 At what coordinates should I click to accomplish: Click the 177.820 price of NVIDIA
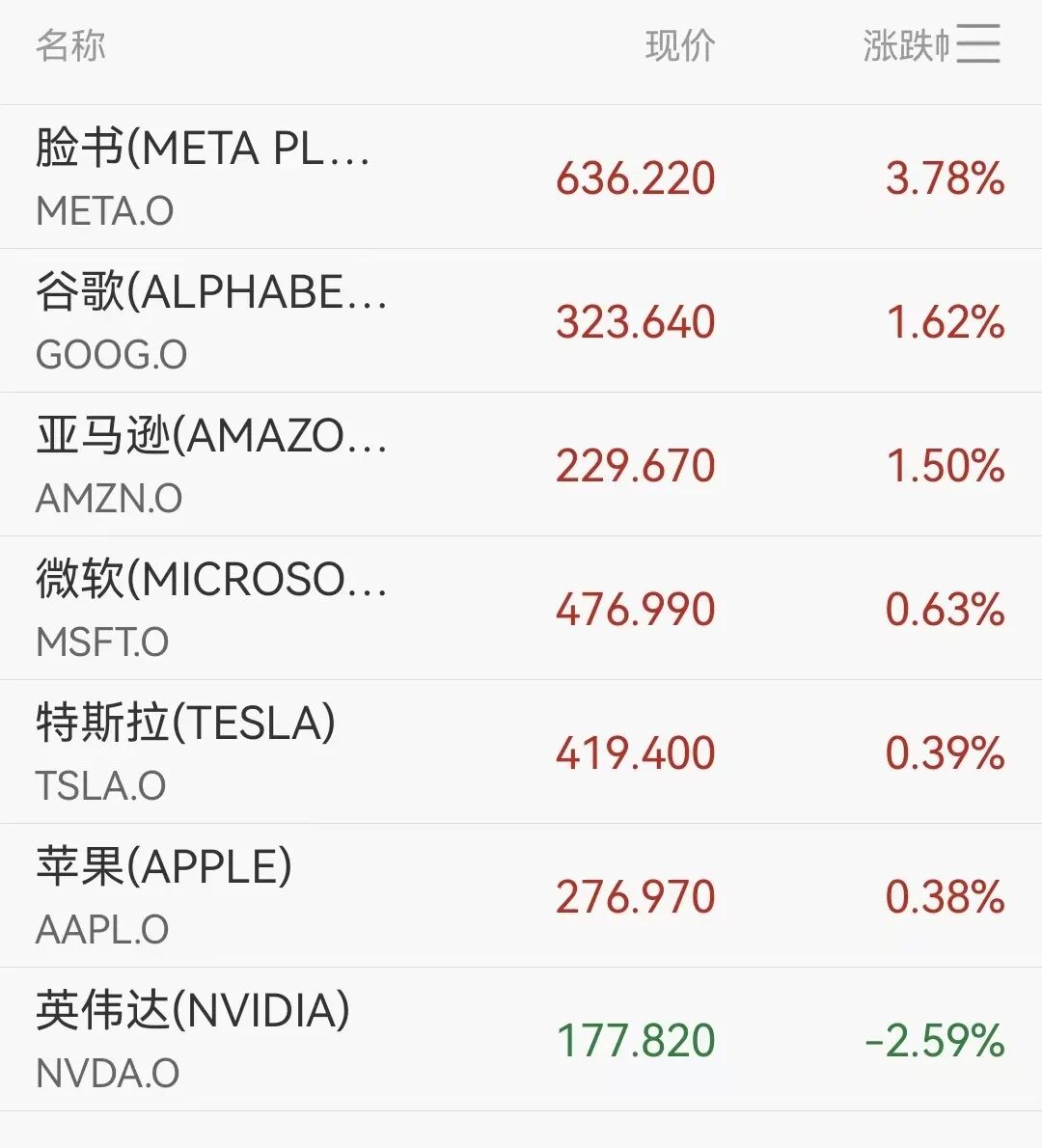pos(636,1040)
